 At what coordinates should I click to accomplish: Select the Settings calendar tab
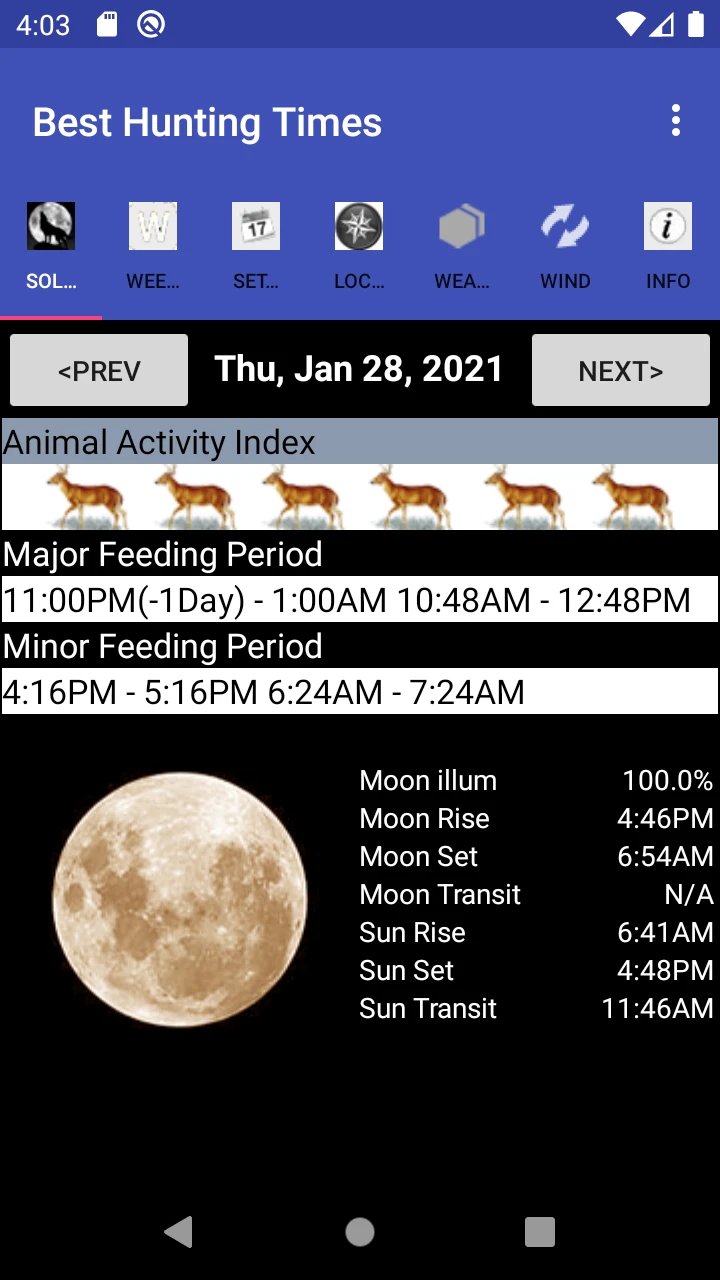tap(256, 245)
